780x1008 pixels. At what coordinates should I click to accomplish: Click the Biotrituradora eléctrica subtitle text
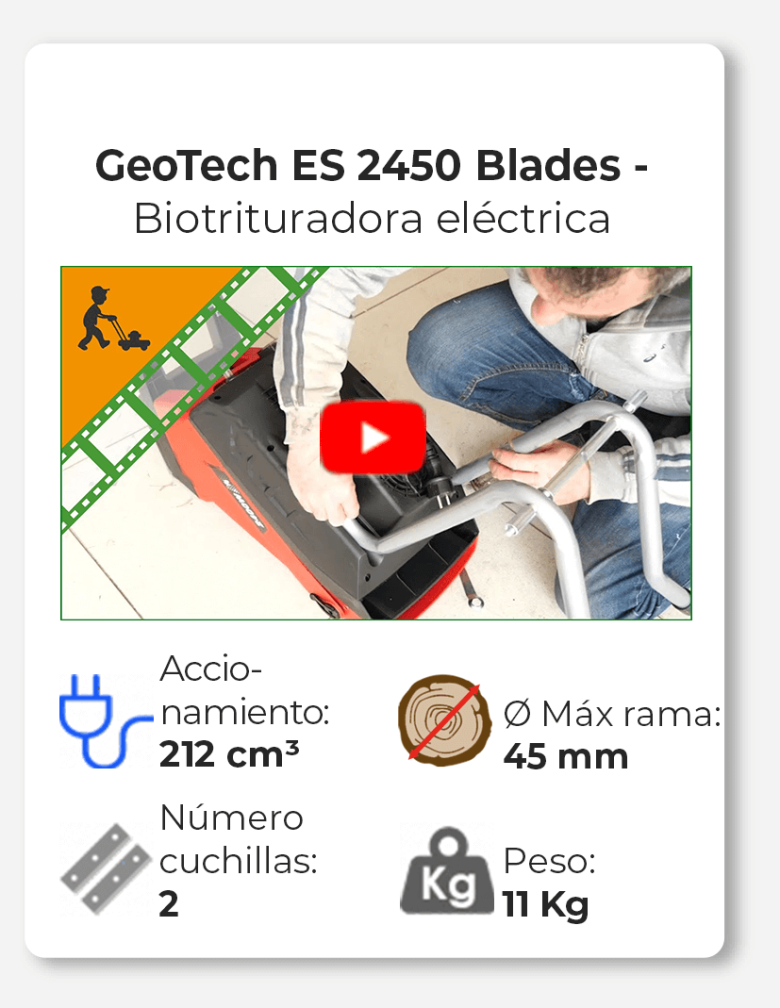pos(375,216)
